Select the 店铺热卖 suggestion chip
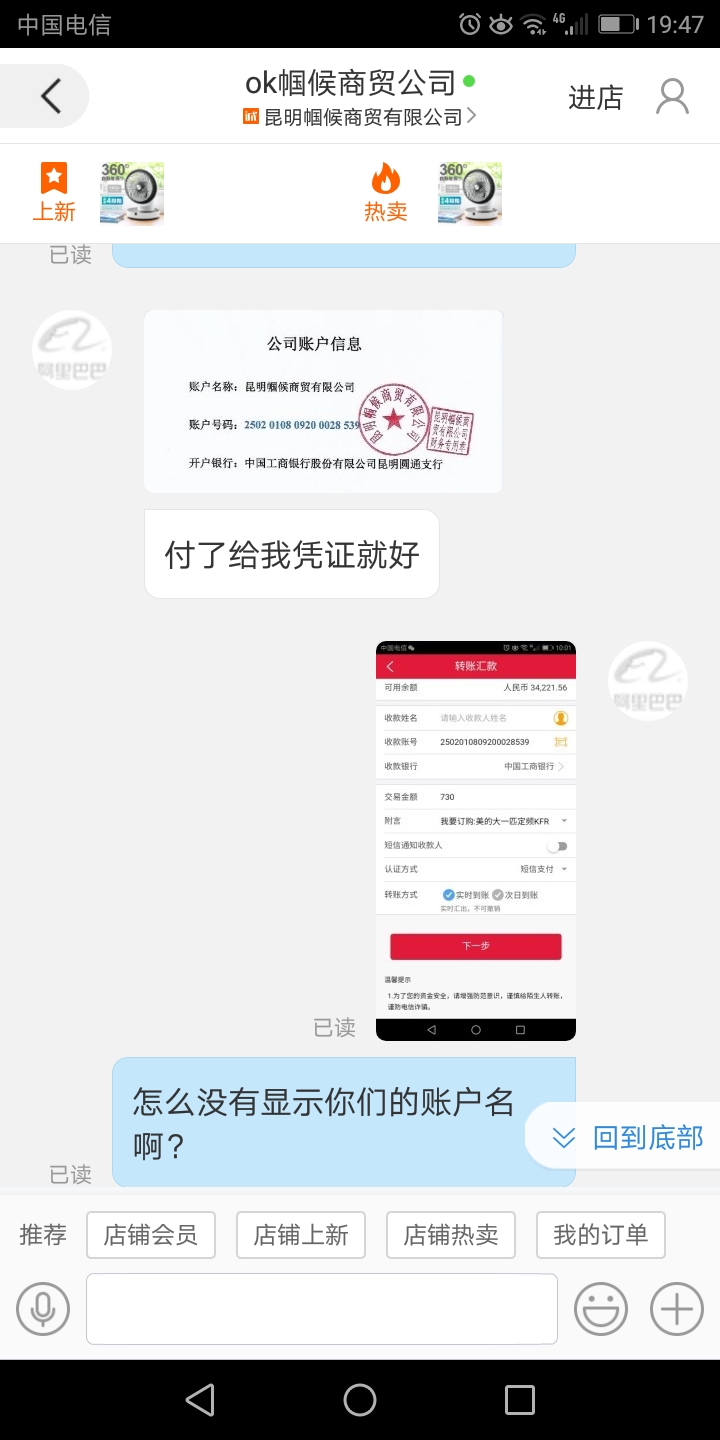This screenshot has width=720, height=1440. [x=451, y=1235]
